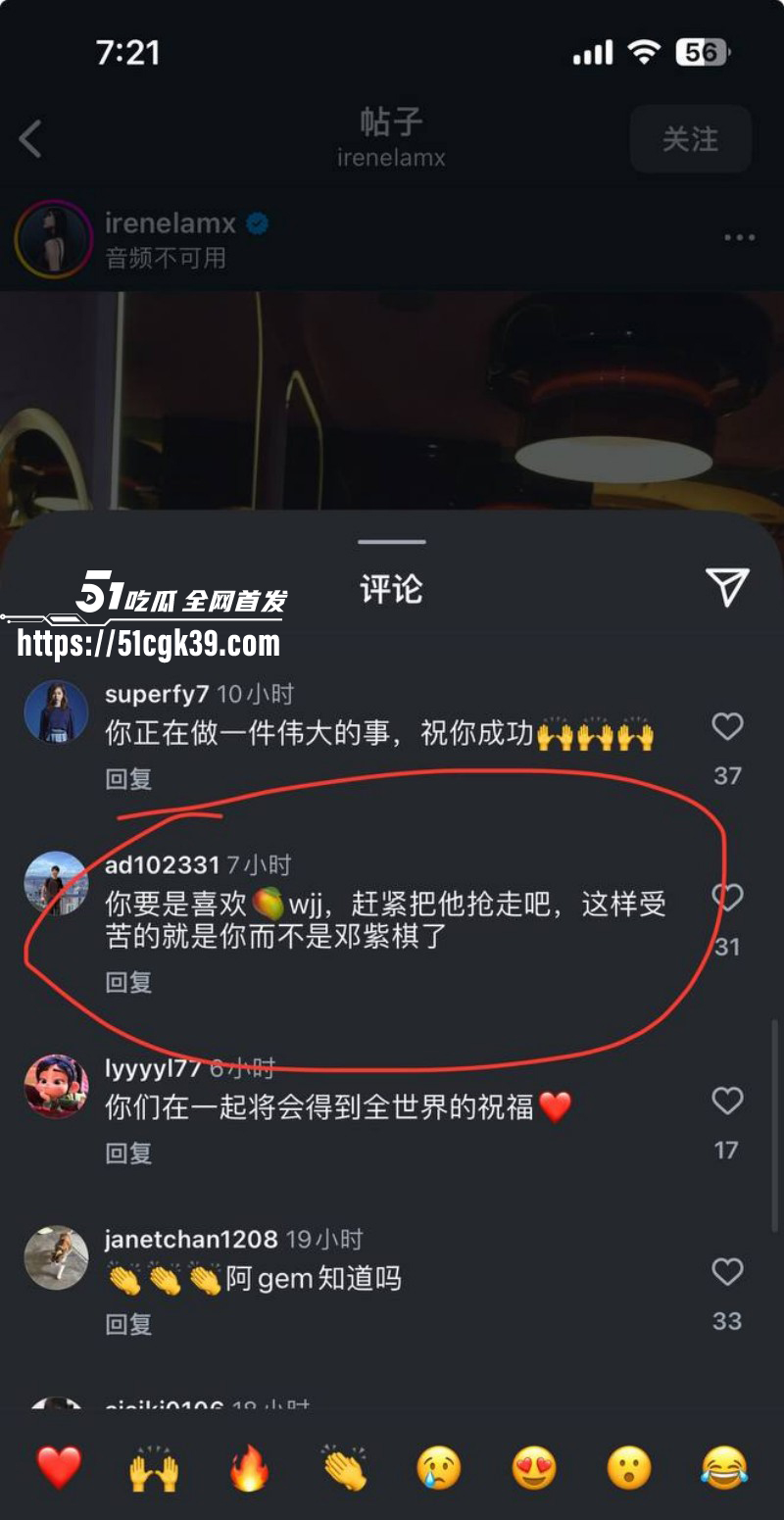
Task: Tap the paper plane share icon beside 评论
Action: [x=726, y=586]
